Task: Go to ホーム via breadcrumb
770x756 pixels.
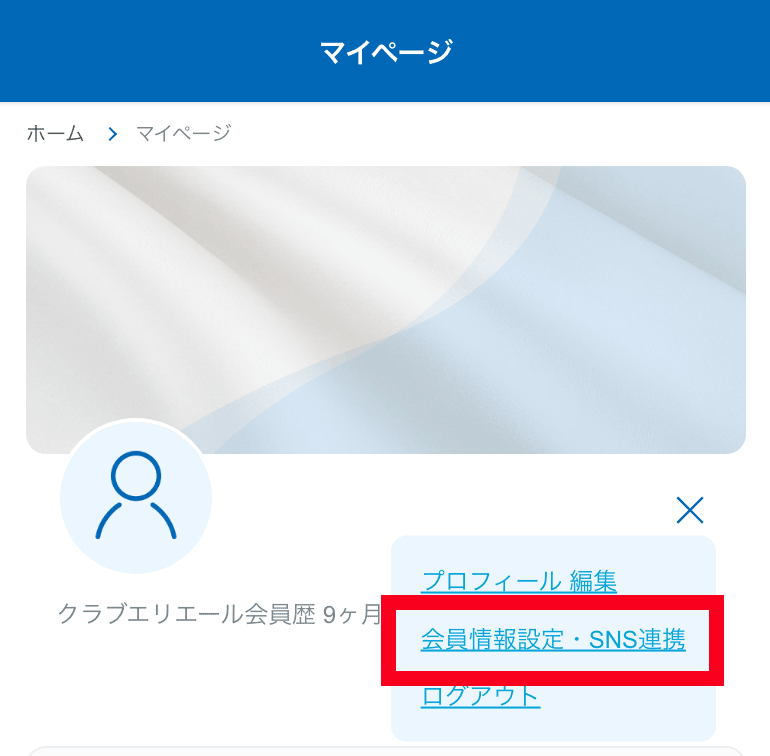Action: tap(55, 133)
